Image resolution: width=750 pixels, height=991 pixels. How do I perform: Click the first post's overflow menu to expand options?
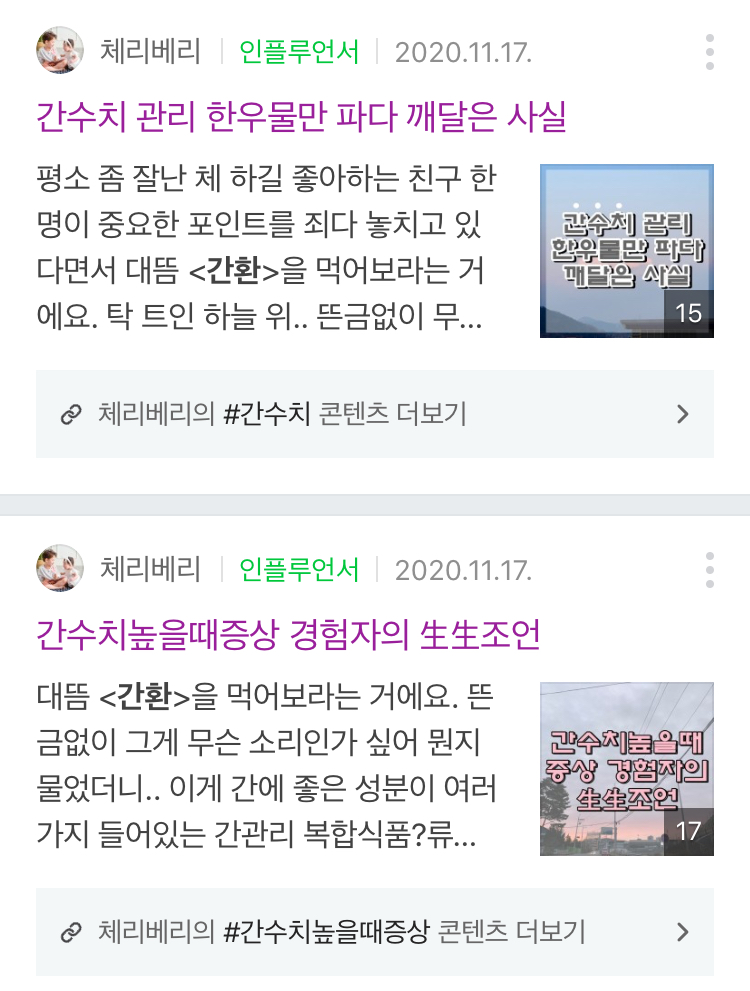(709, 52)
